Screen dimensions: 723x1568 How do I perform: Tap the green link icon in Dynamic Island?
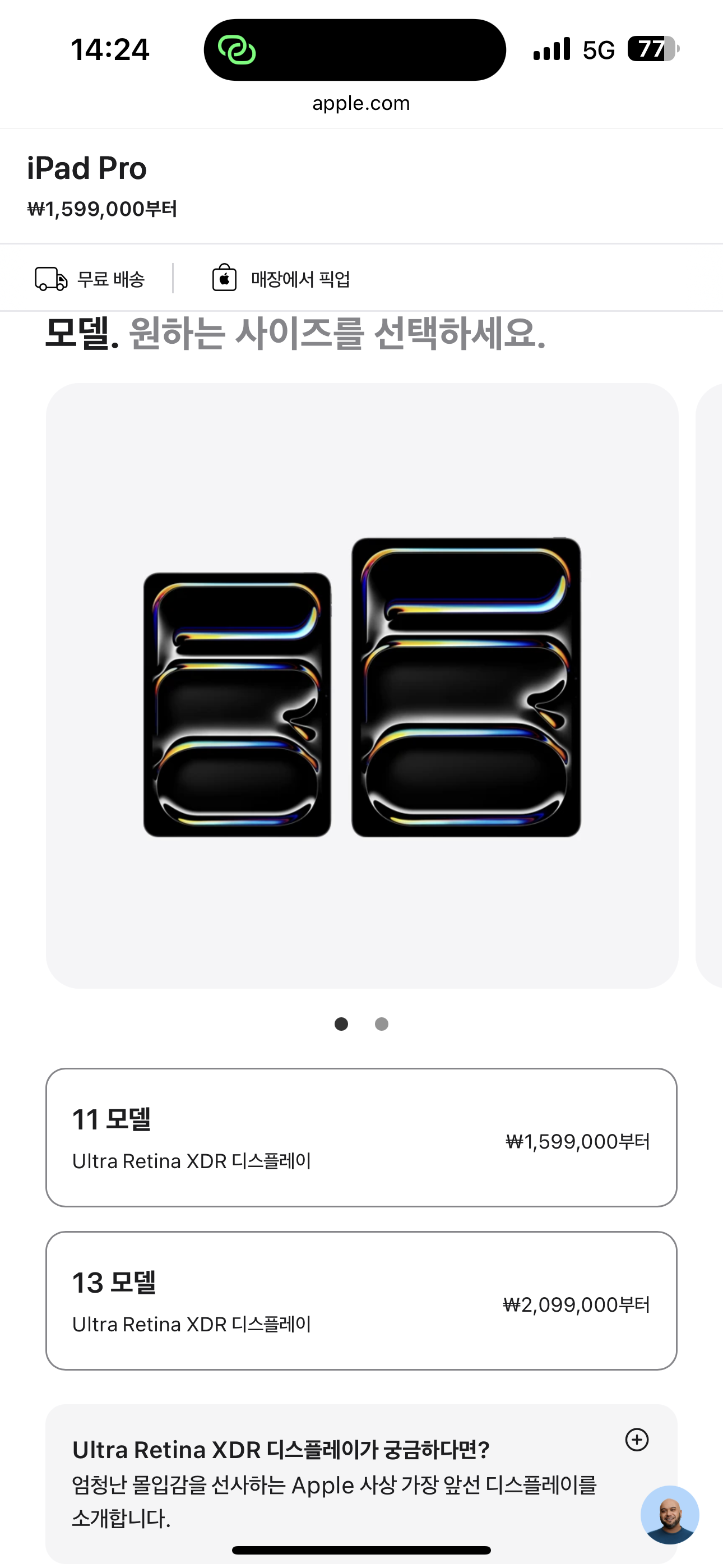[x=237, y=50]
